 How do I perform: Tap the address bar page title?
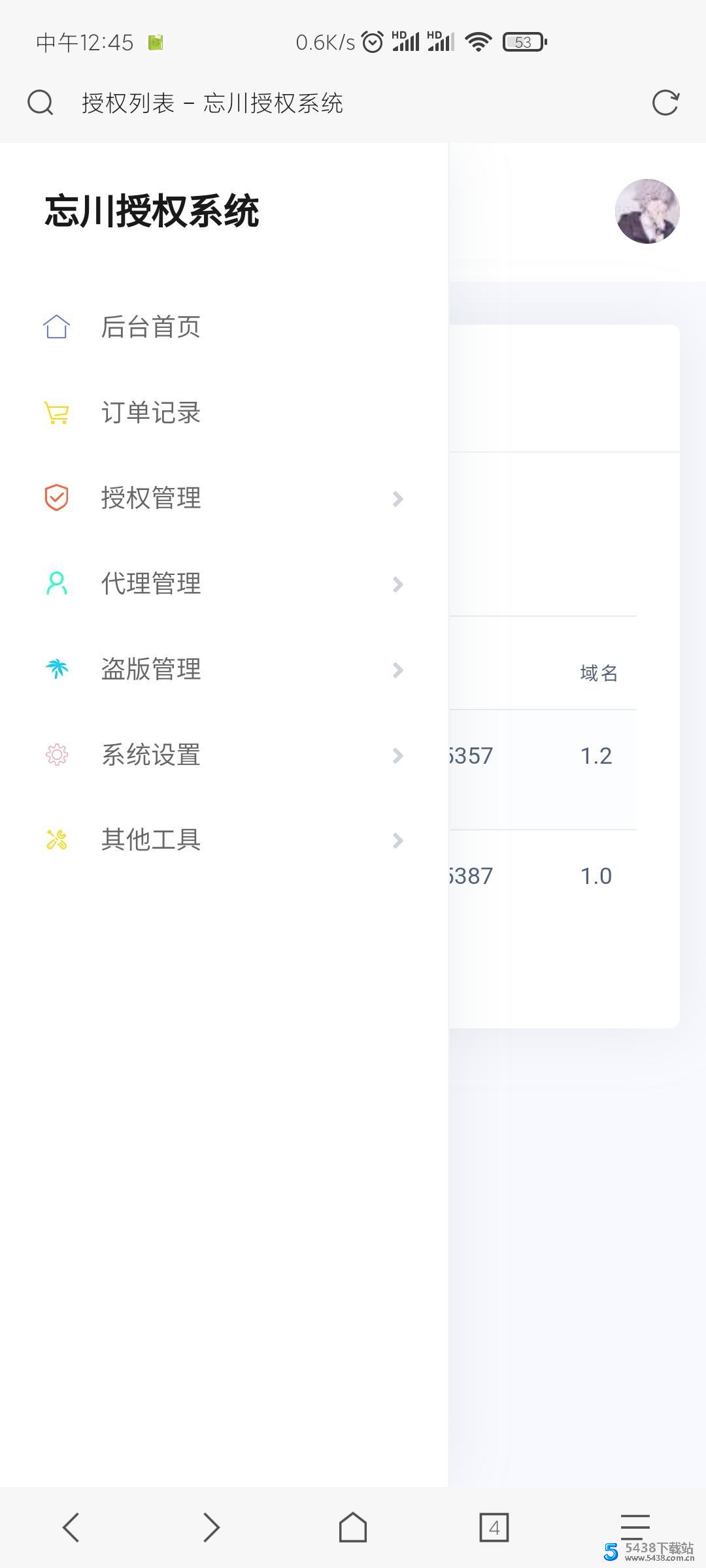coord(212,103)
